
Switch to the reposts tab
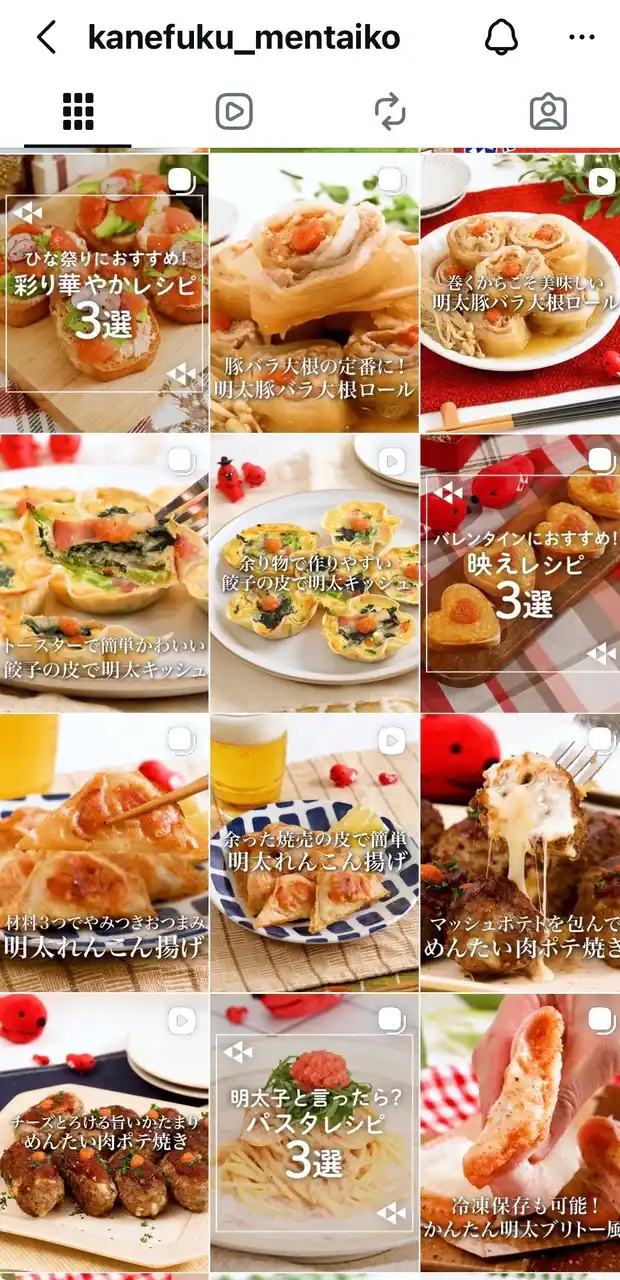(390, 111)
